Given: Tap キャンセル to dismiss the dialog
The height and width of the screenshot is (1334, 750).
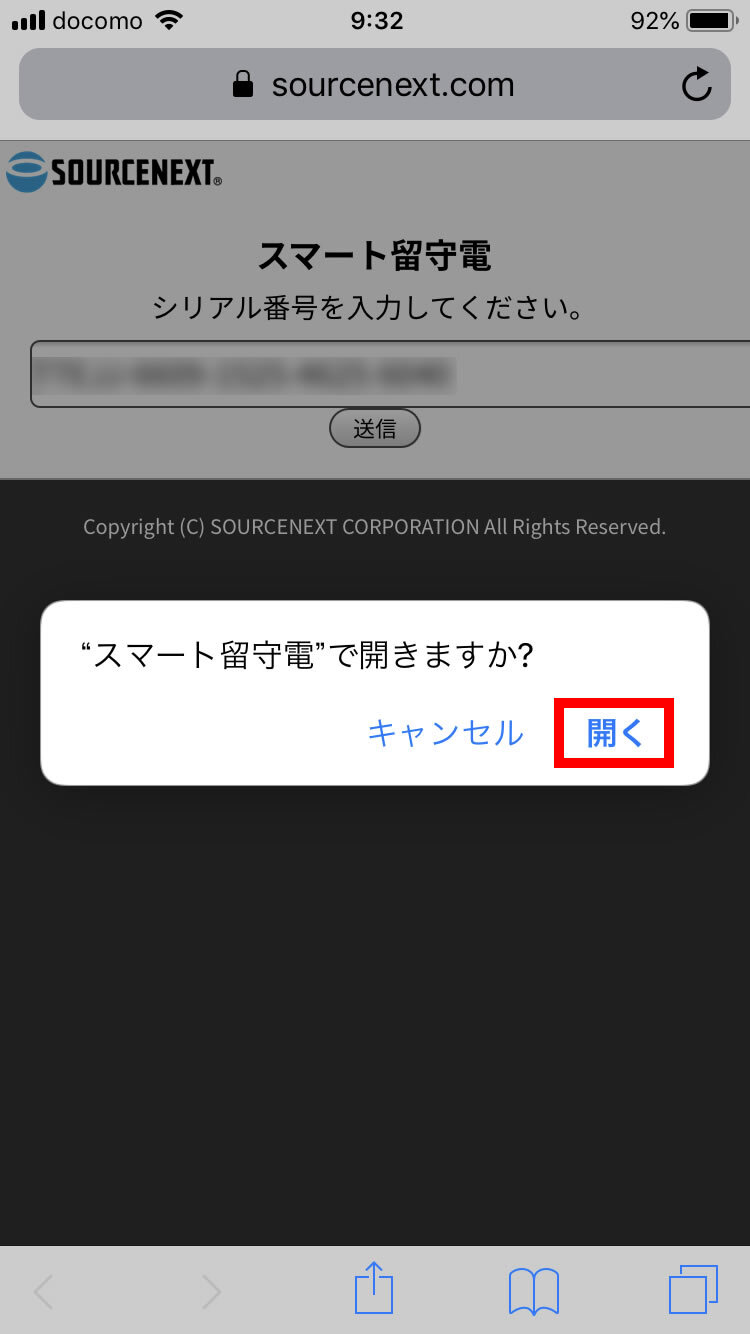Looking at the screenshot, I should (x=444, y=733).
